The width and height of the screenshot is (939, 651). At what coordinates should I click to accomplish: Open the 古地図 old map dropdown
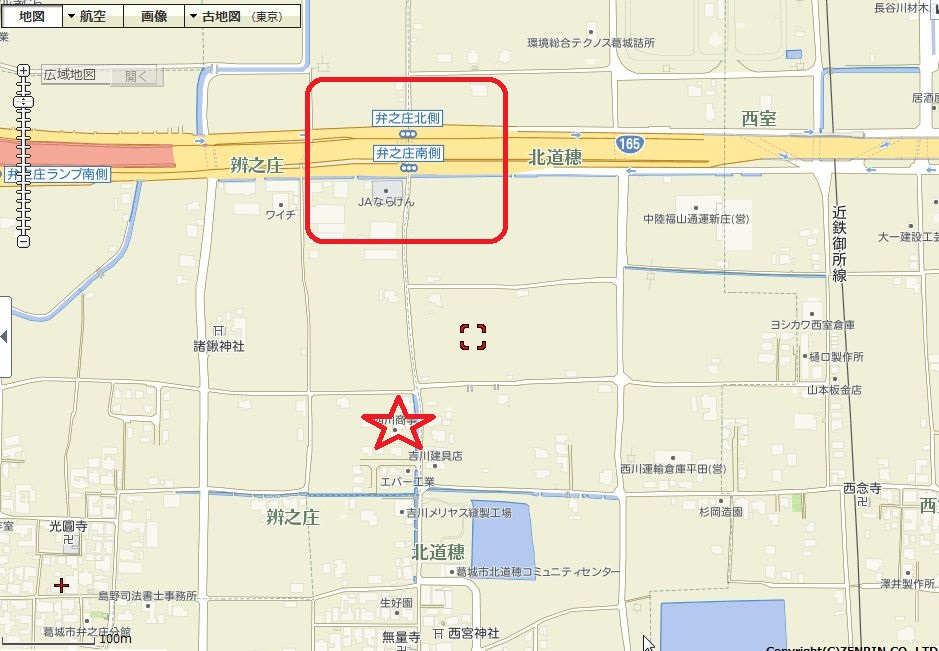[x=193, y=17]
